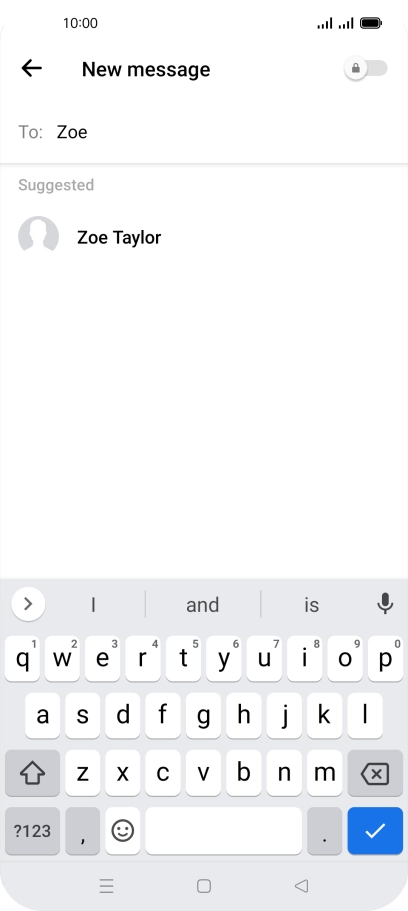Tap the system home button

click(204, 885)
